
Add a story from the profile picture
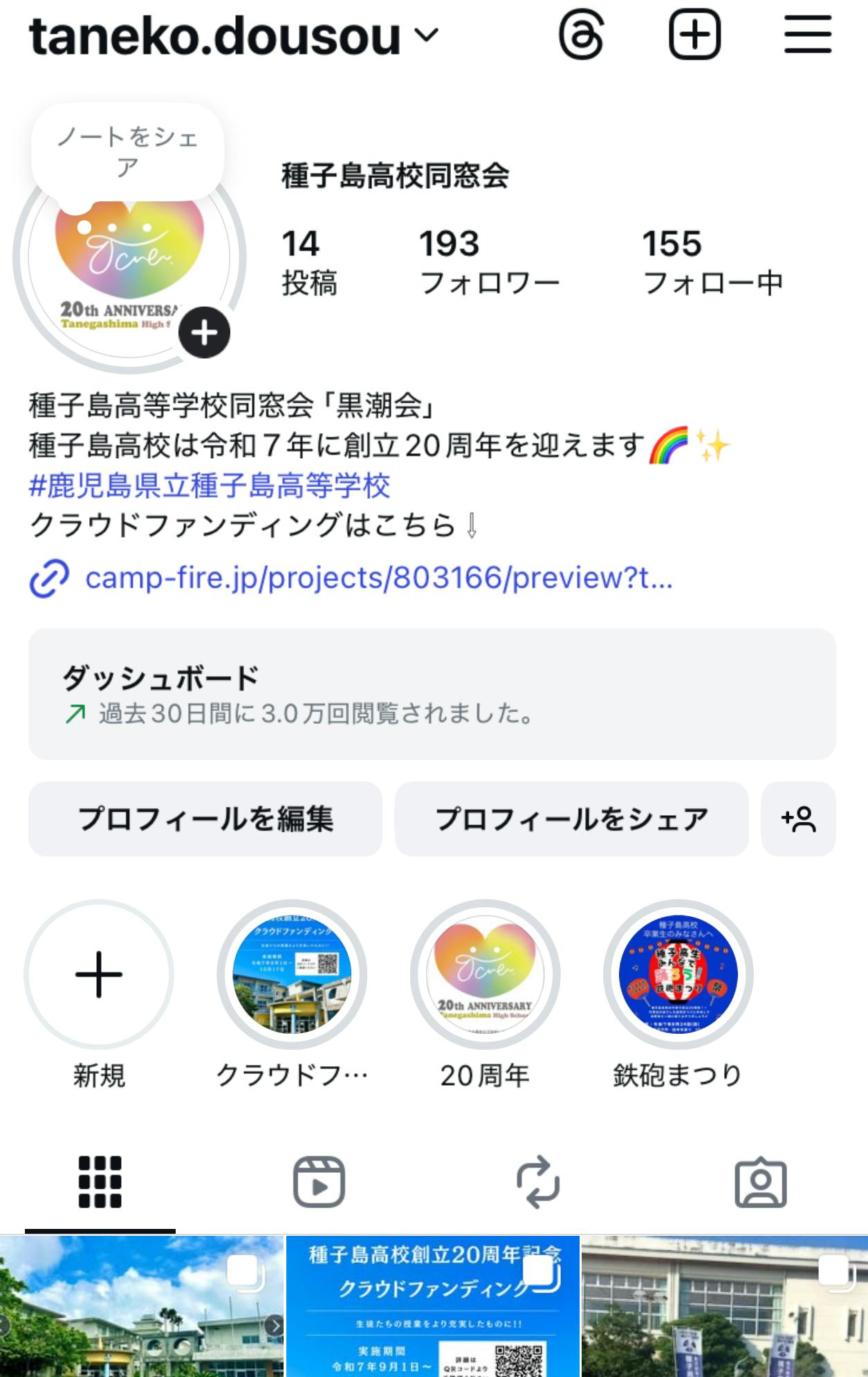click(x=204, y=333)
